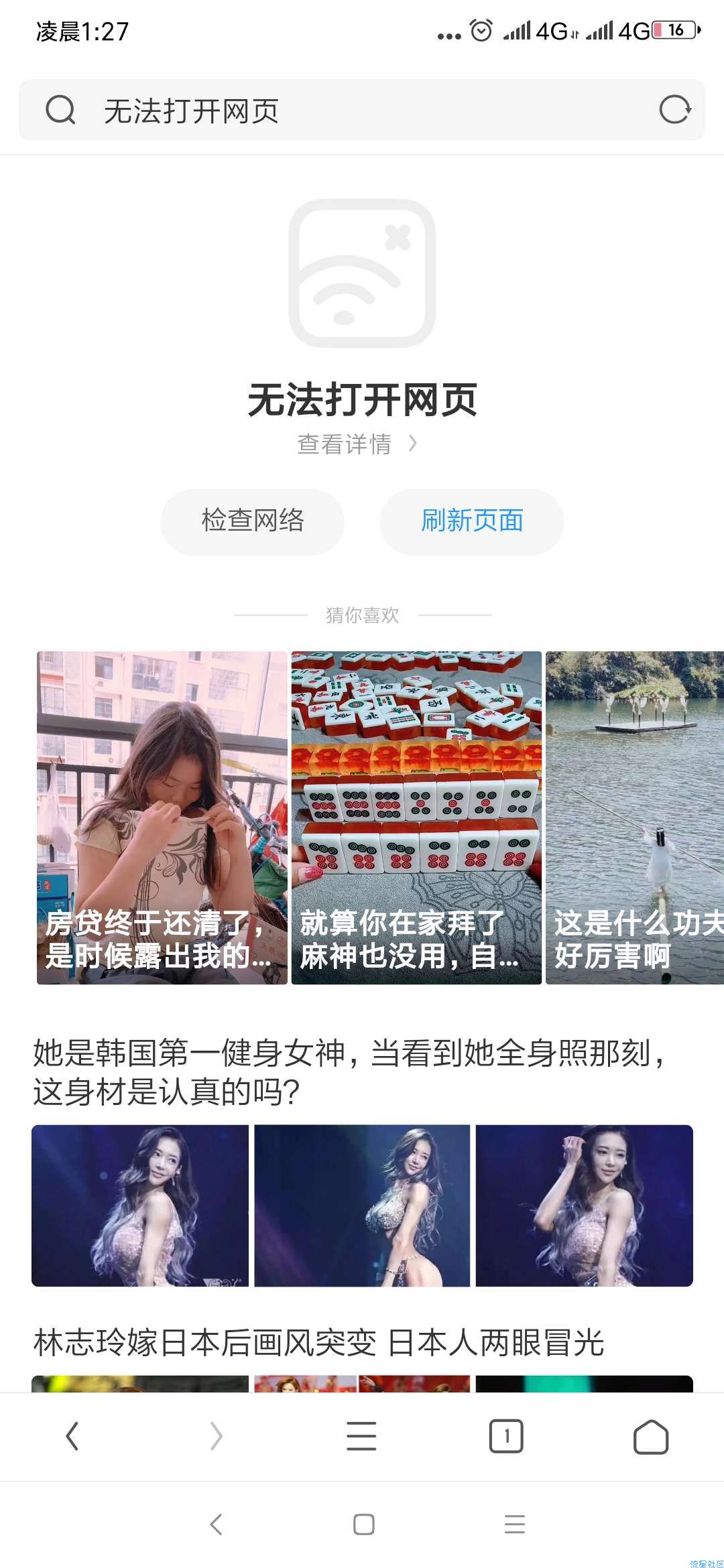
Task: Open the 林志玲嫁日本后画风突变 article
Action: click(319, 1343)
